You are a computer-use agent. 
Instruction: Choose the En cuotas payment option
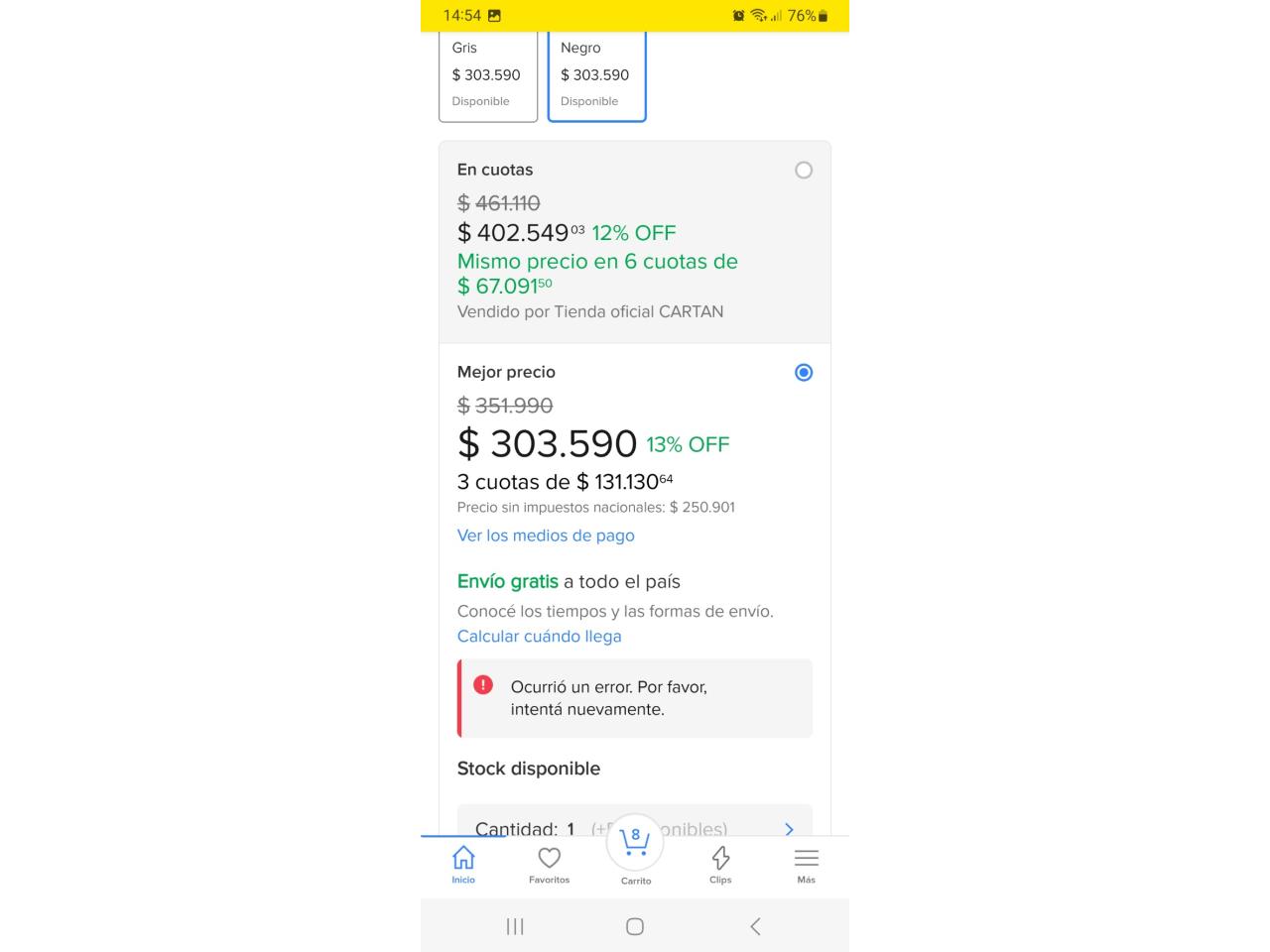(x=804, y=171)
